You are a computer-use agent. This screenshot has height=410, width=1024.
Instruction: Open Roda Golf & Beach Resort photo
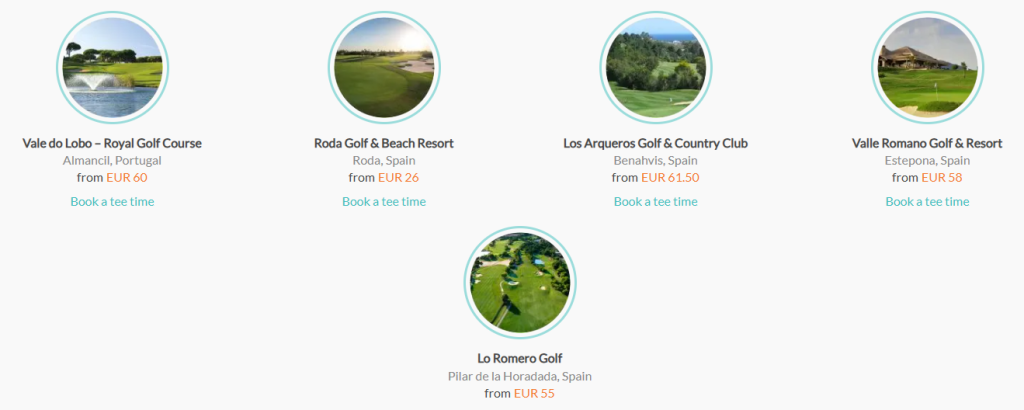(384, 68)
